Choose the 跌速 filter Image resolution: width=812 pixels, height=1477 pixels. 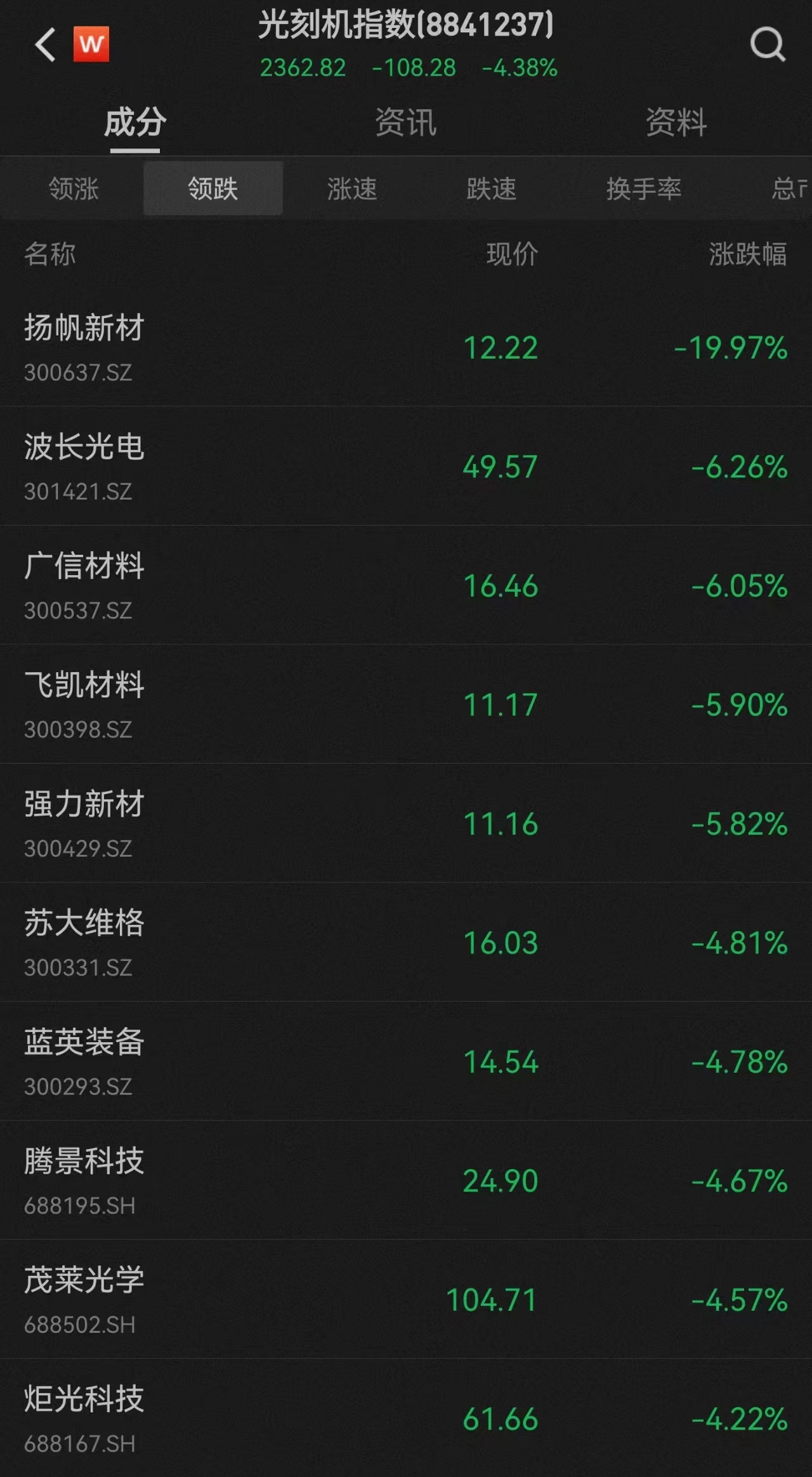tap(492, 189)
